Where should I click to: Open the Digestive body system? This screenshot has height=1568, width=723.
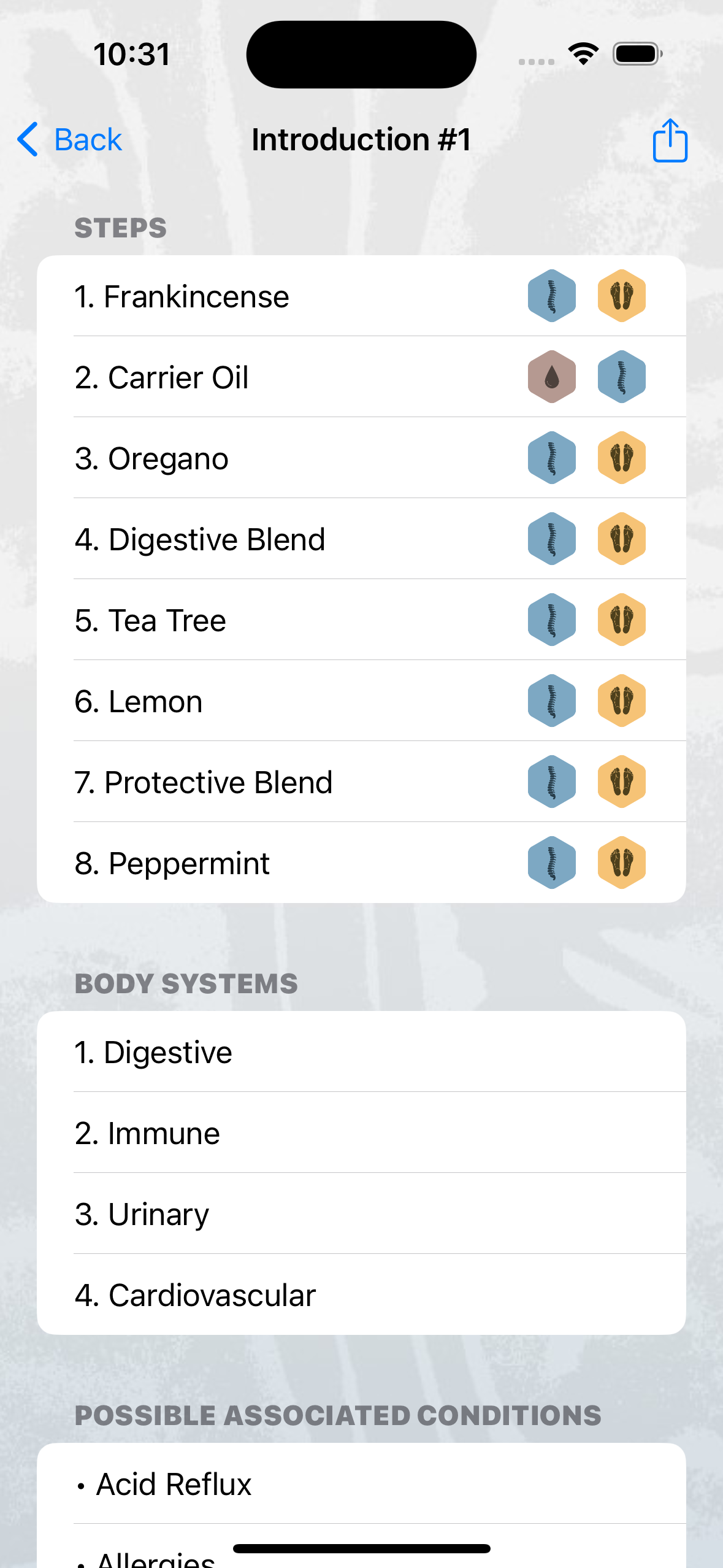click(361, 1052)
